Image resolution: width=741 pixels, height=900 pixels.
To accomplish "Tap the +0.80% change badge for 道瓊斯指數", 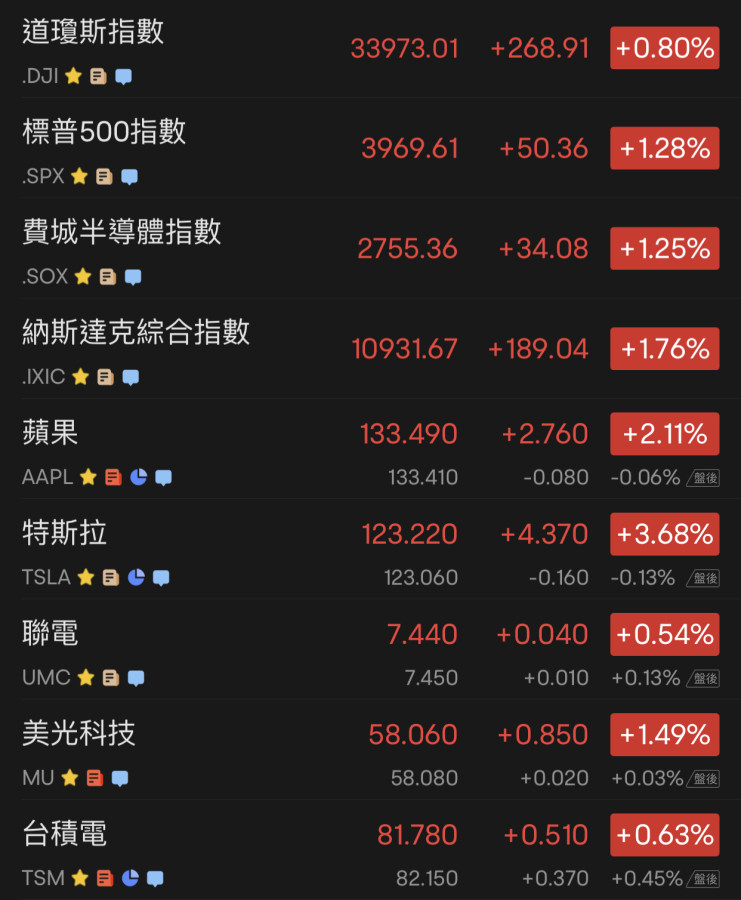I will (664, 48).
